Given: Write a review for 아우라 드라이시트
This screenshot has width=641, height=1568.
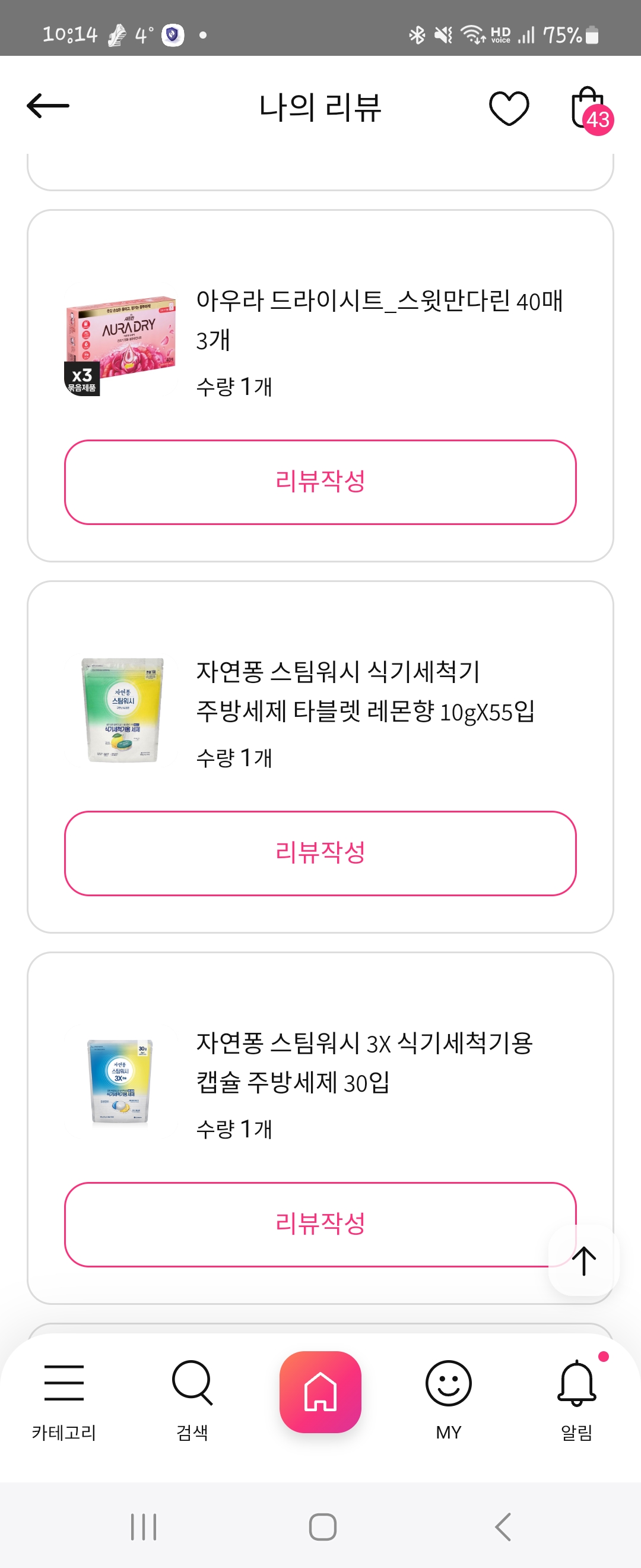Looking at the screenshot, I should [320, 482].
